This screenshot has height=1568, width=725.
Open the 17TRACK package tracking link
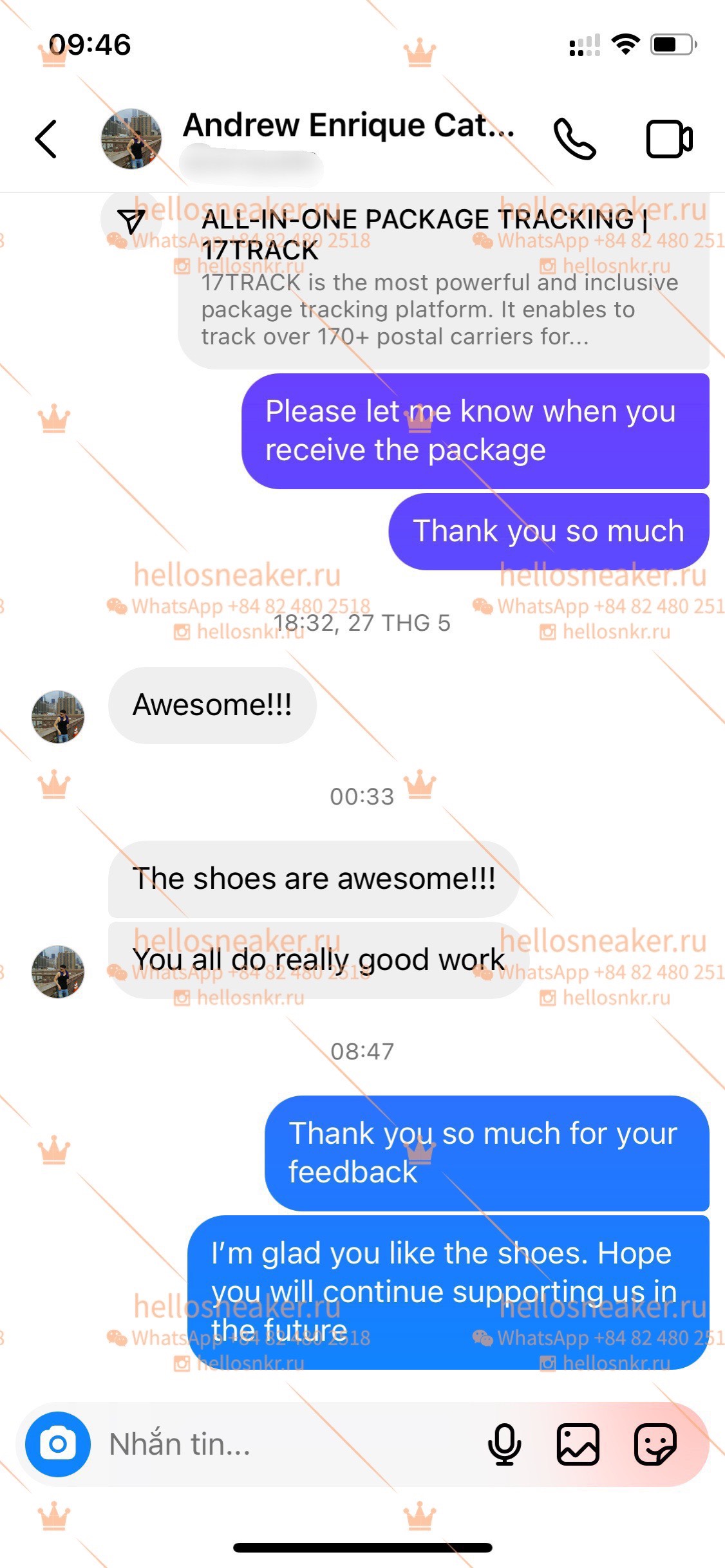(x=444, y=280)
